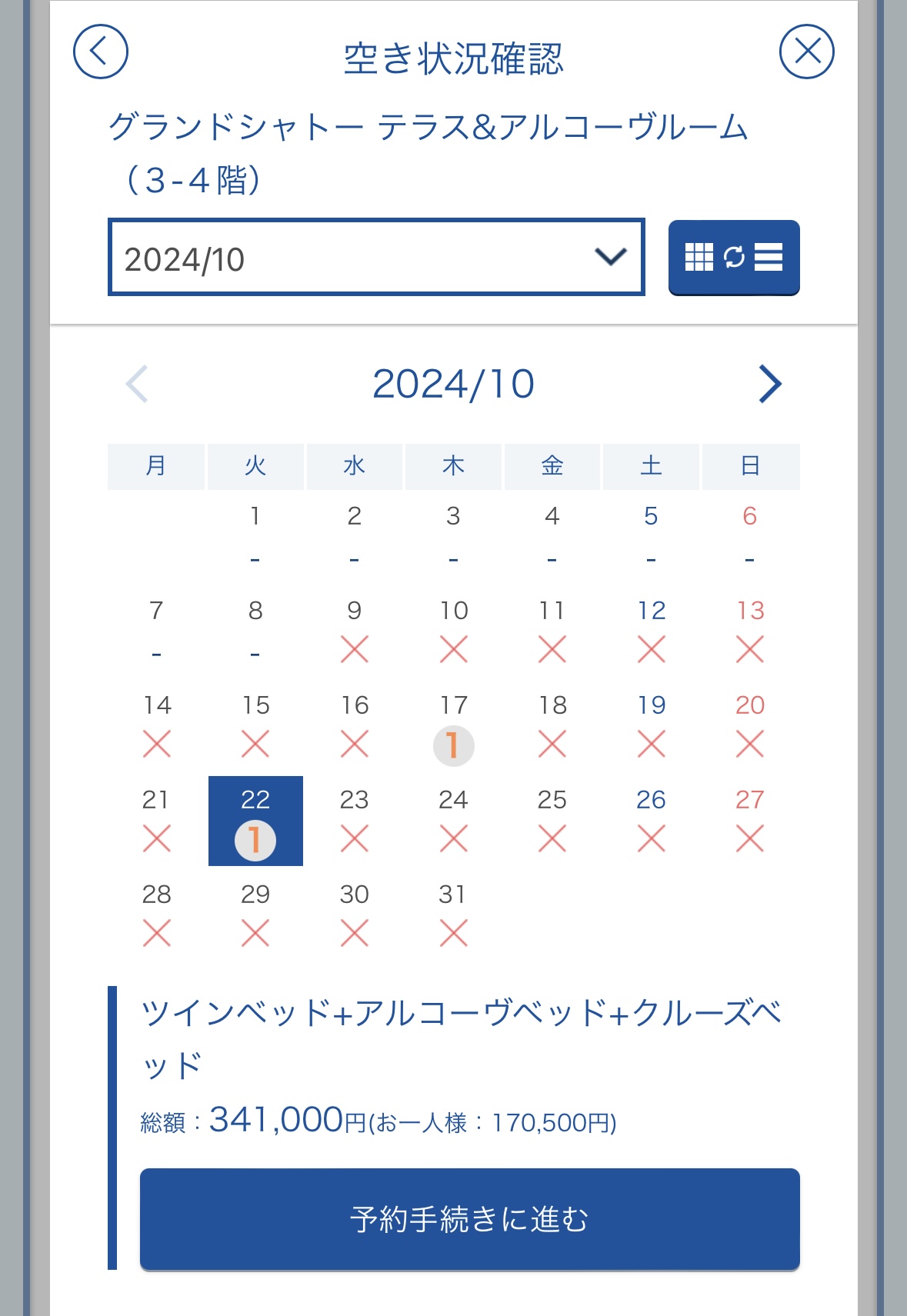This screenshot has height=1316, width=907.
Task: Go to the previous month with the left arrow
Action: [137, 384]
